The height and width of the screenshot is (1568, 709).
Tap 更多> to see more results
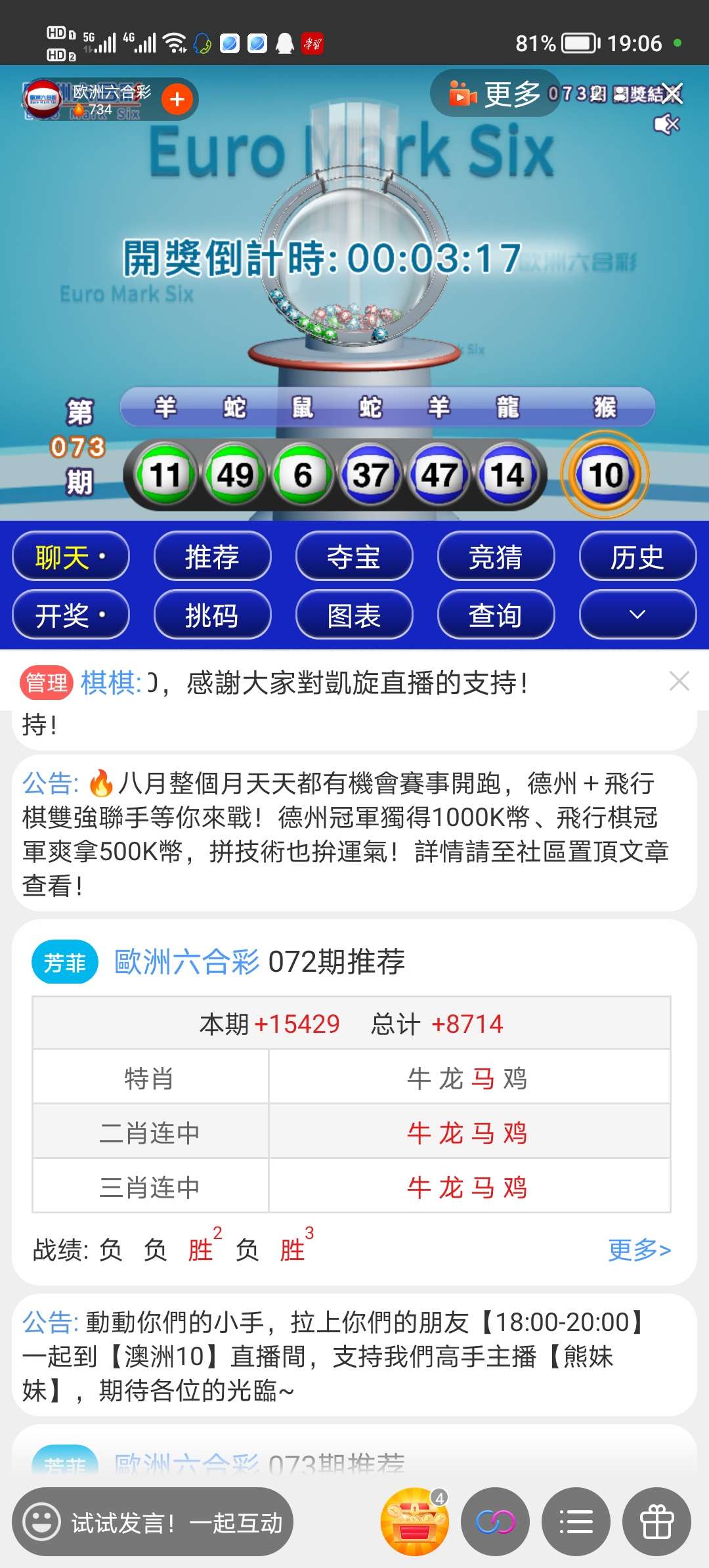tap(639, 1250)
